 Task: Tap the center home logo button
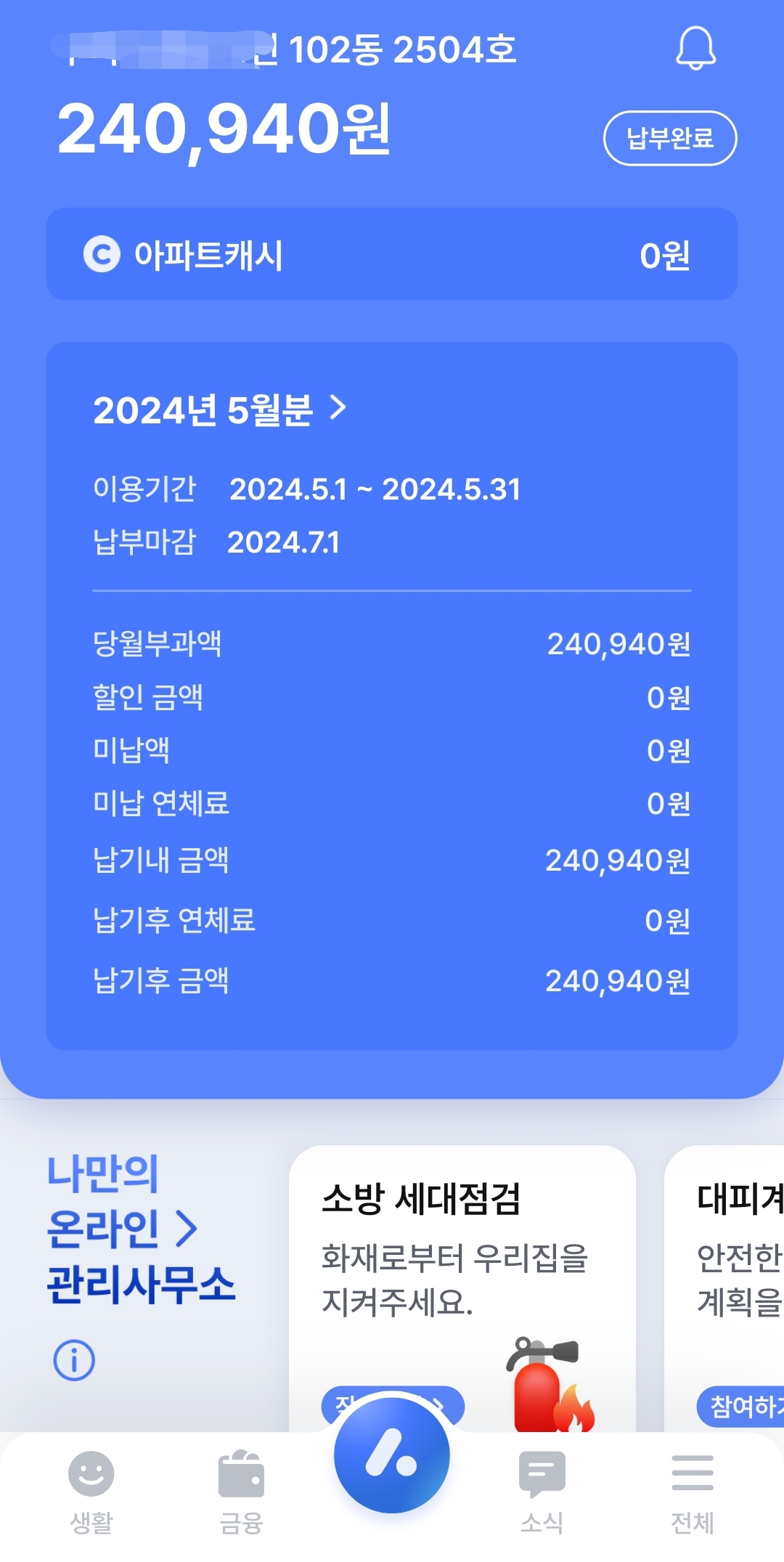coord(392,1455)
